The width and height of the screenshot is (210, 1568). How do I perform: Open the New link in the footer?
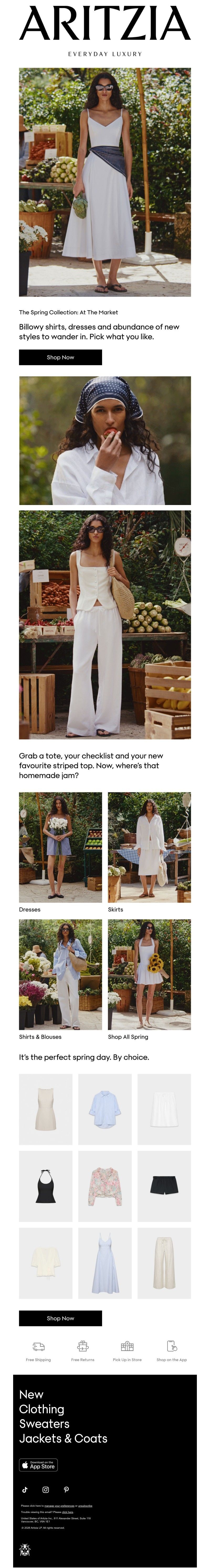click(x=31, y=1394)
